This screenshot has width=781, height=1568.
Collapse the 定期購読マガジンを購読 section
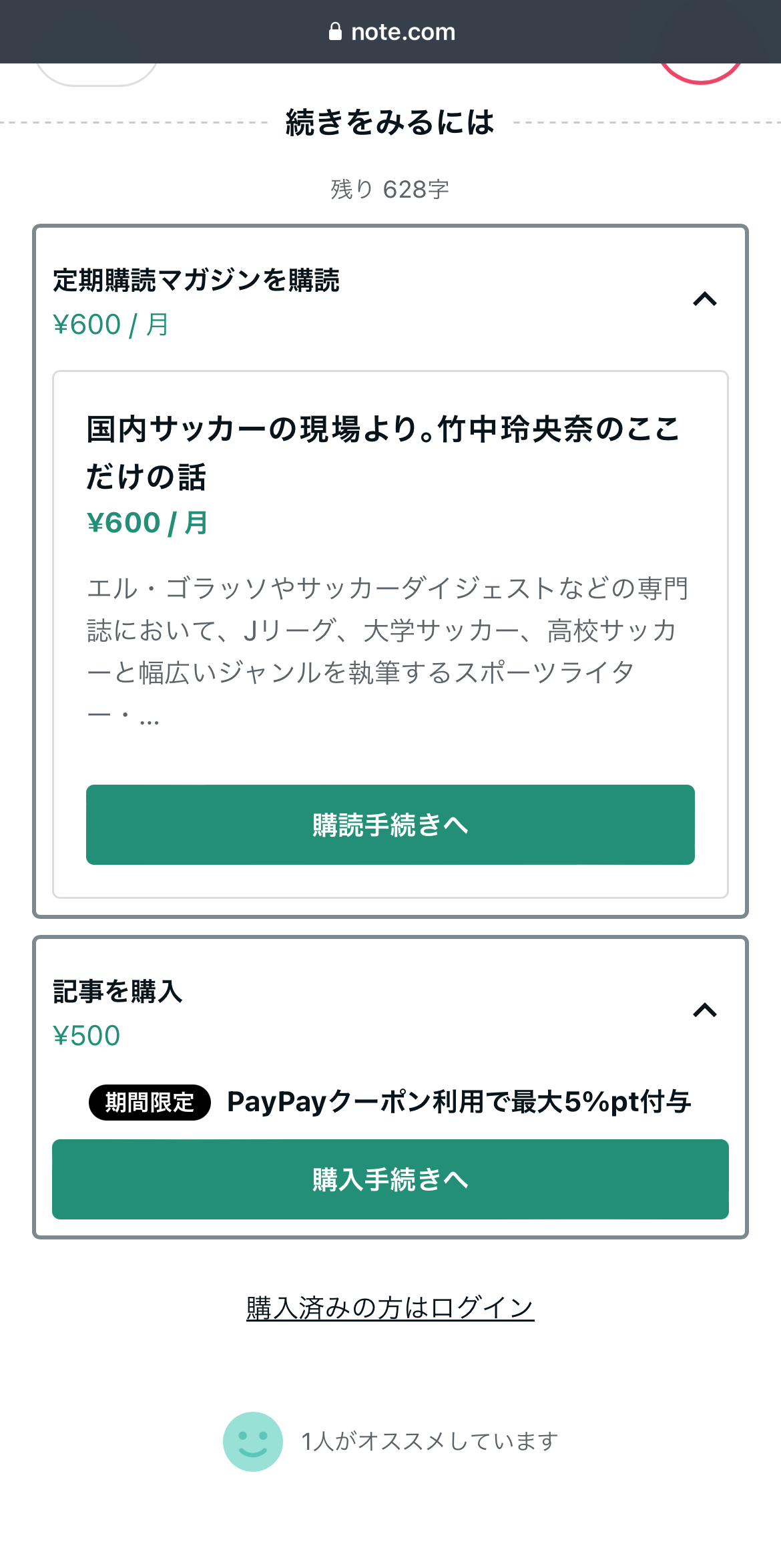[x=705, y=299]
